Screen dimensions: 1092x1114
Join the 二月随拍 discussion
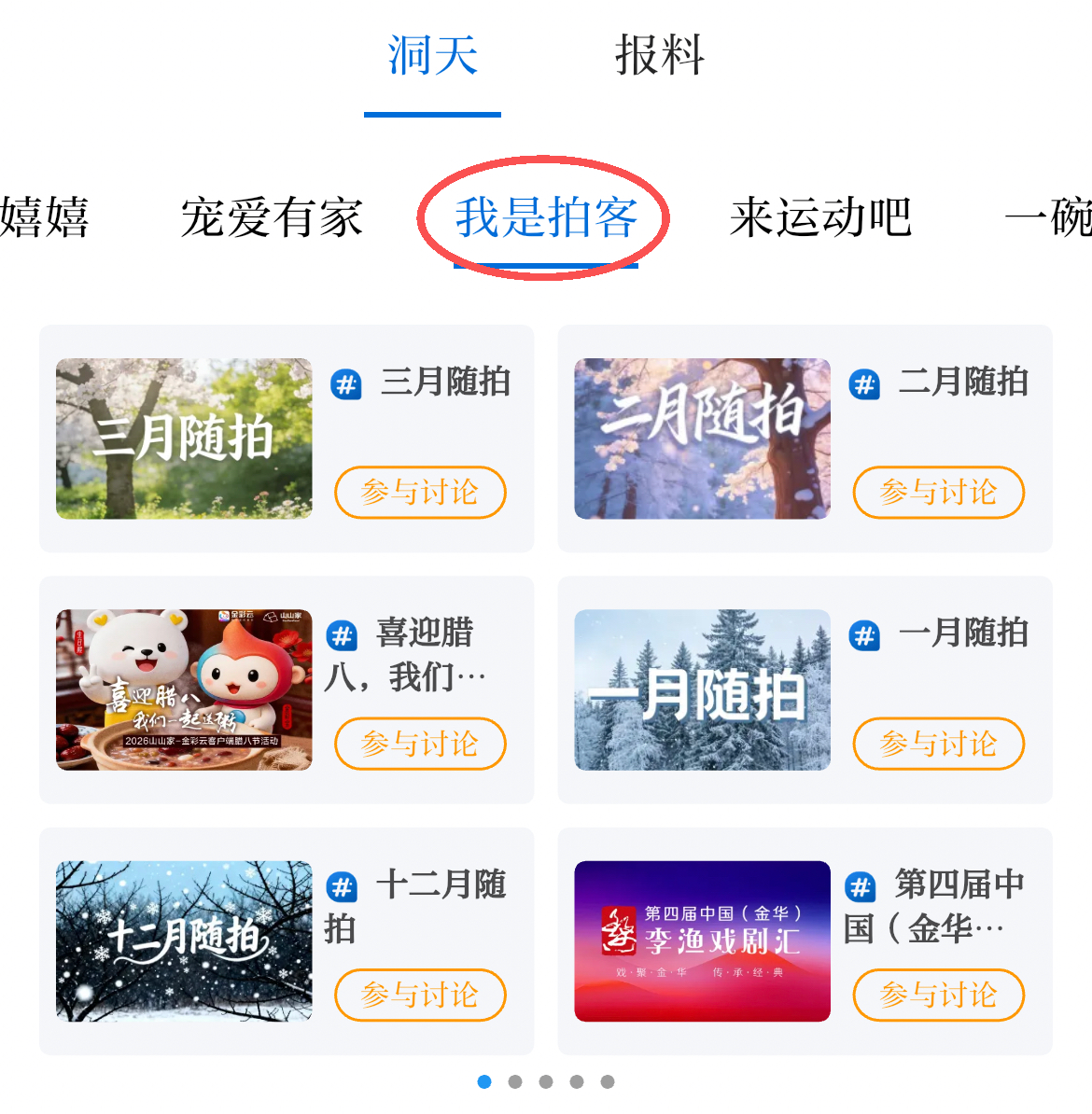938,492
